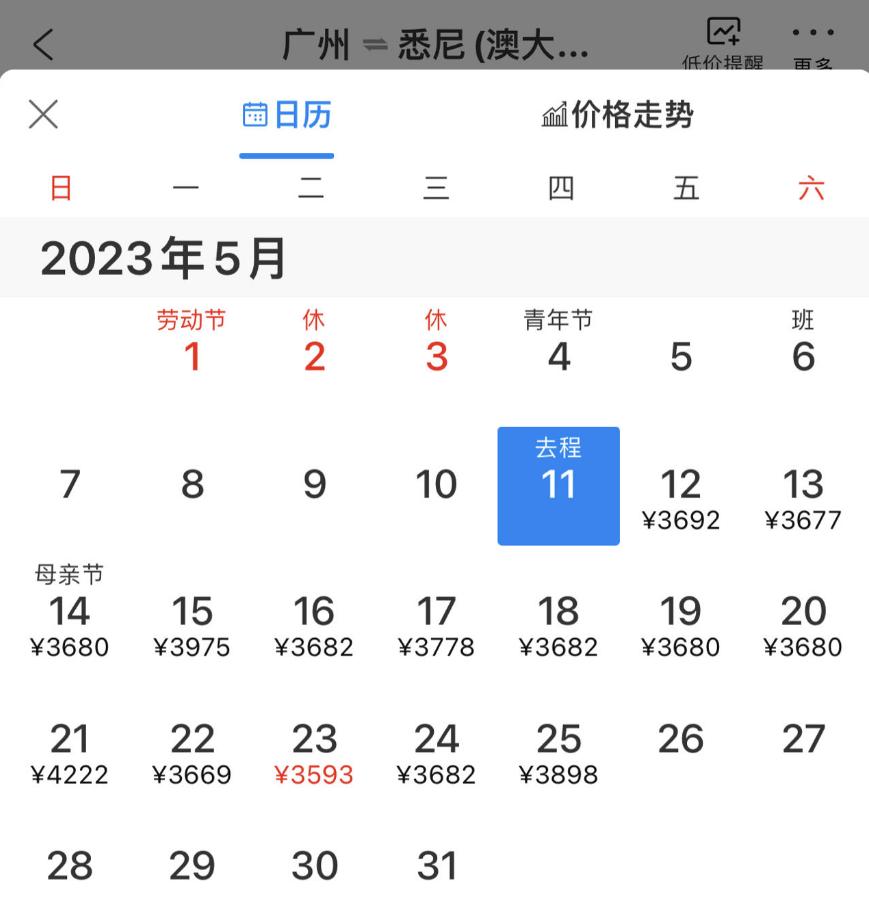869x924 pixels.
Task: Switch to the 价格走势 price trend tab
Action: click(x=617, y=114)
